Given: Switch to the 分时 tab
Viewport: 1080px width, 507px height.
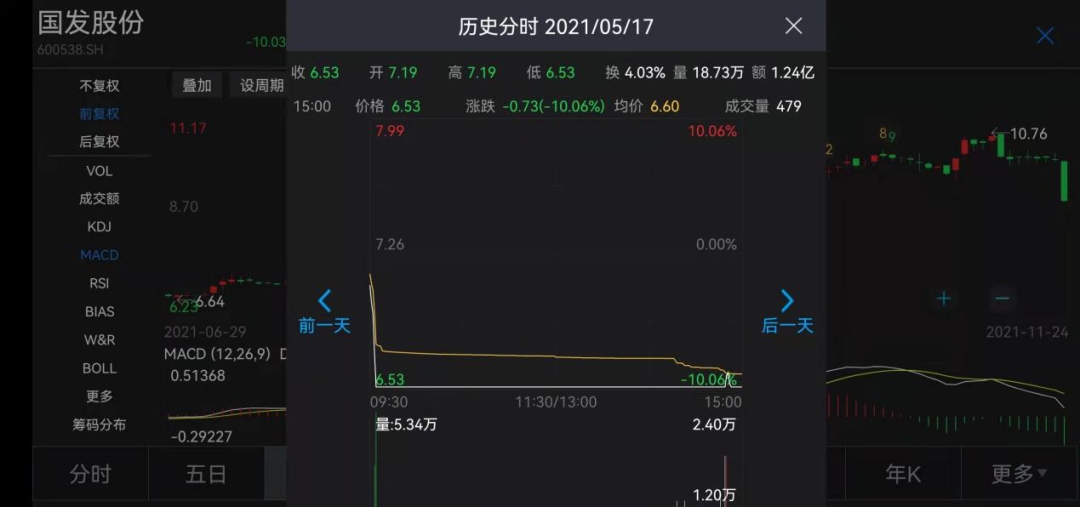Looking at the screenshot, I should (x=90, y=474).
